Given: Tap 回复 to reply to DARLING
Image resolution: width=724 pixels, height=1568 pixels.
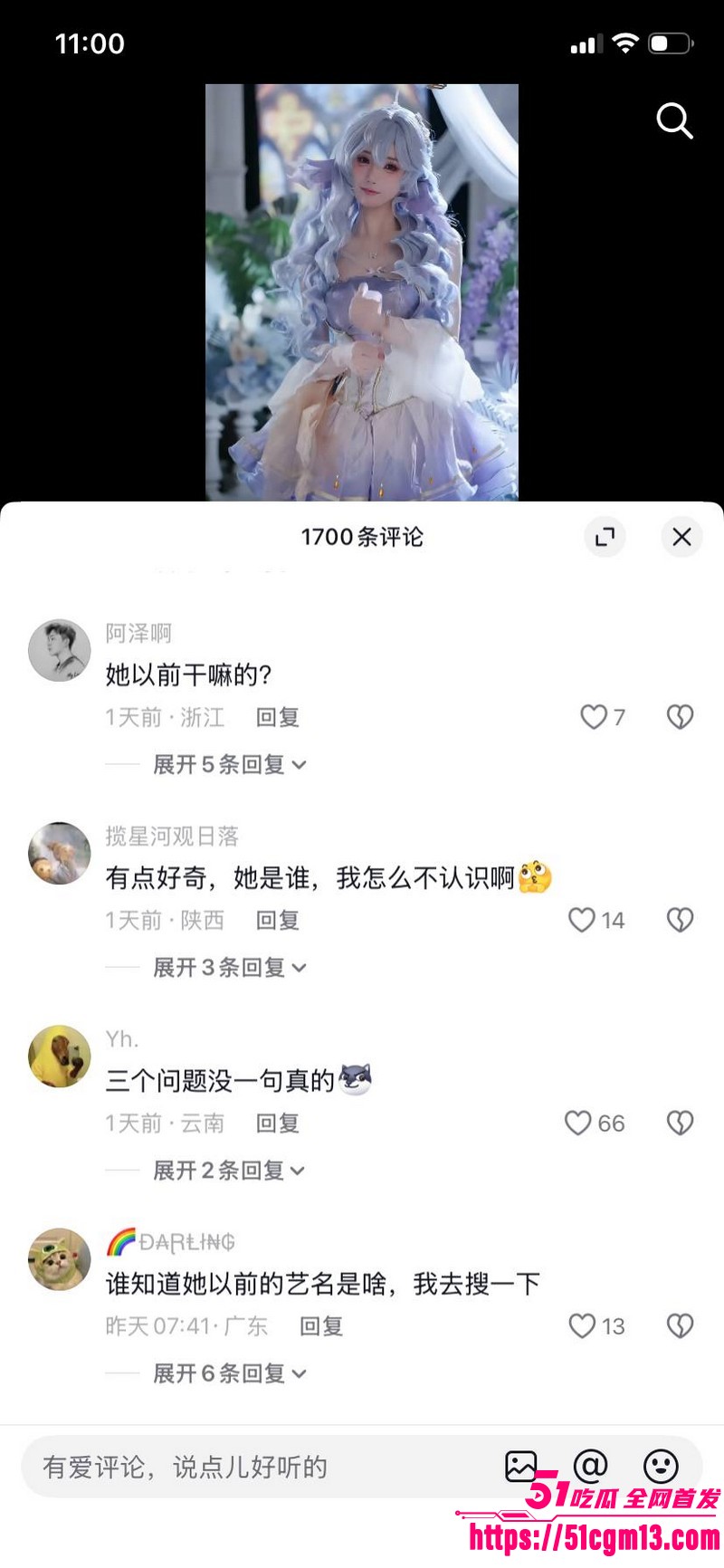Looking at the screenshot, I should click(320, 1327).
